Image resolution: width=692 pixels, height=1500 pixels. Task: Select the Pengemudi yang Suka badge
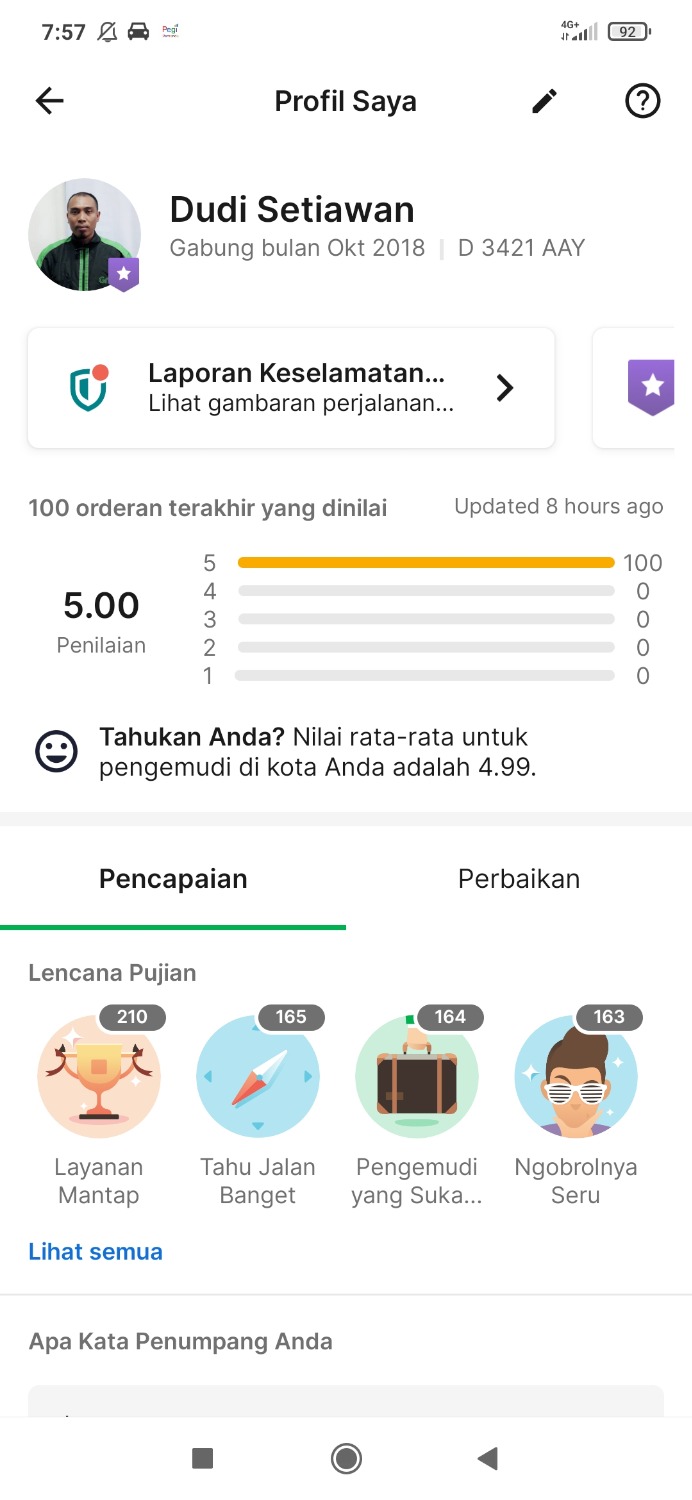point(417,1077)
